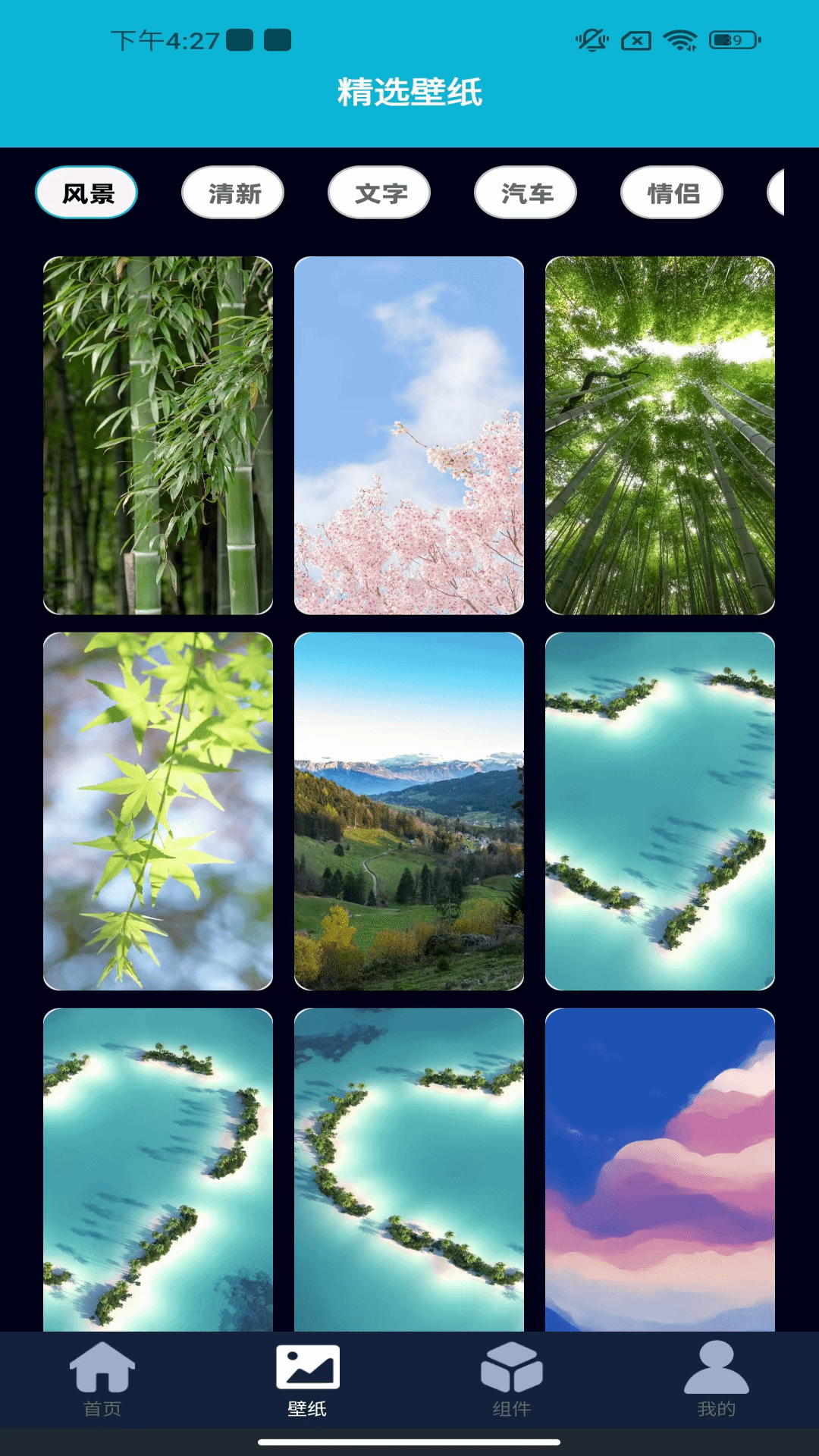Open the green maple leaves wallpaper
819x1456 pixels.
(x=158, y=811)
